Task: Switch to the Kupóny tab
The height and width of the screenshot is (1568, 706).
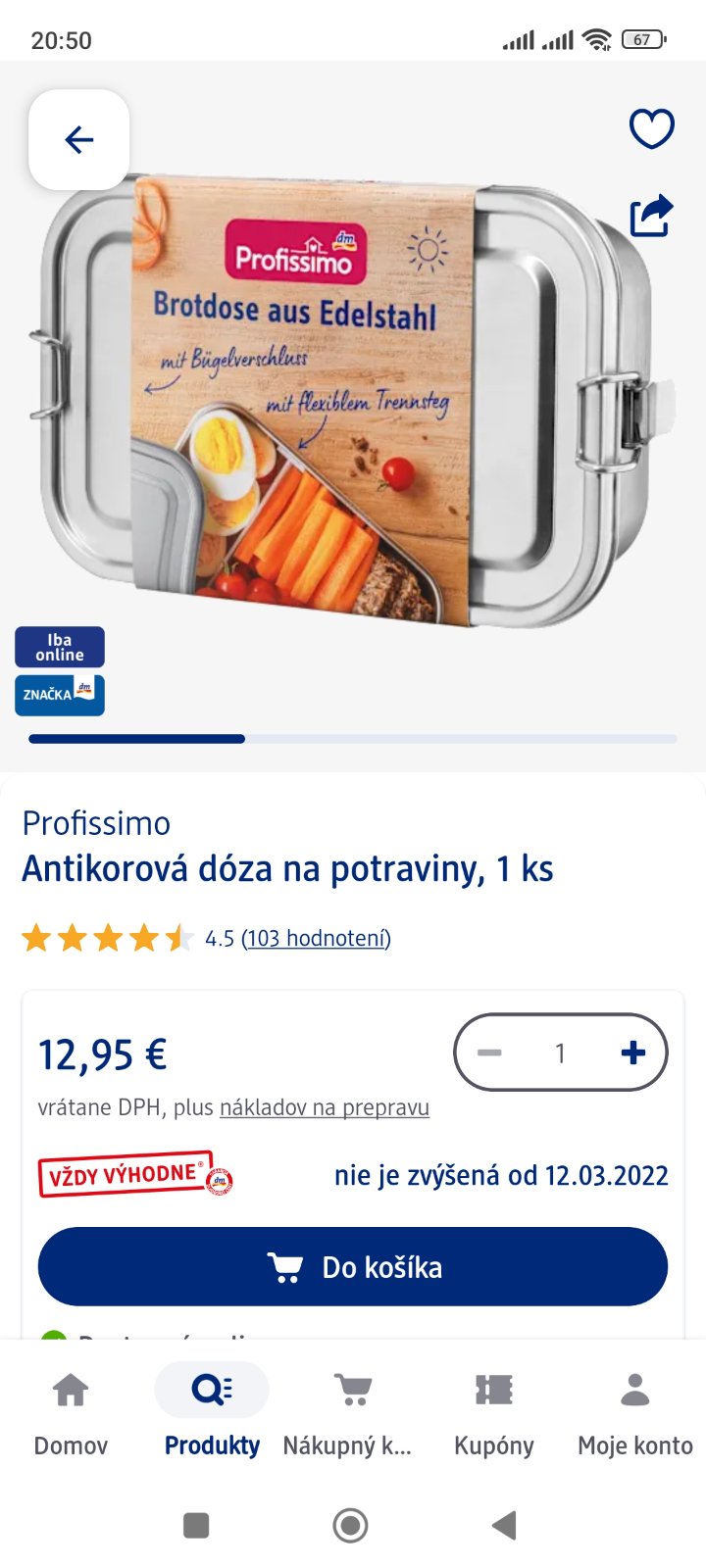Action: (x=493, y=1411)
